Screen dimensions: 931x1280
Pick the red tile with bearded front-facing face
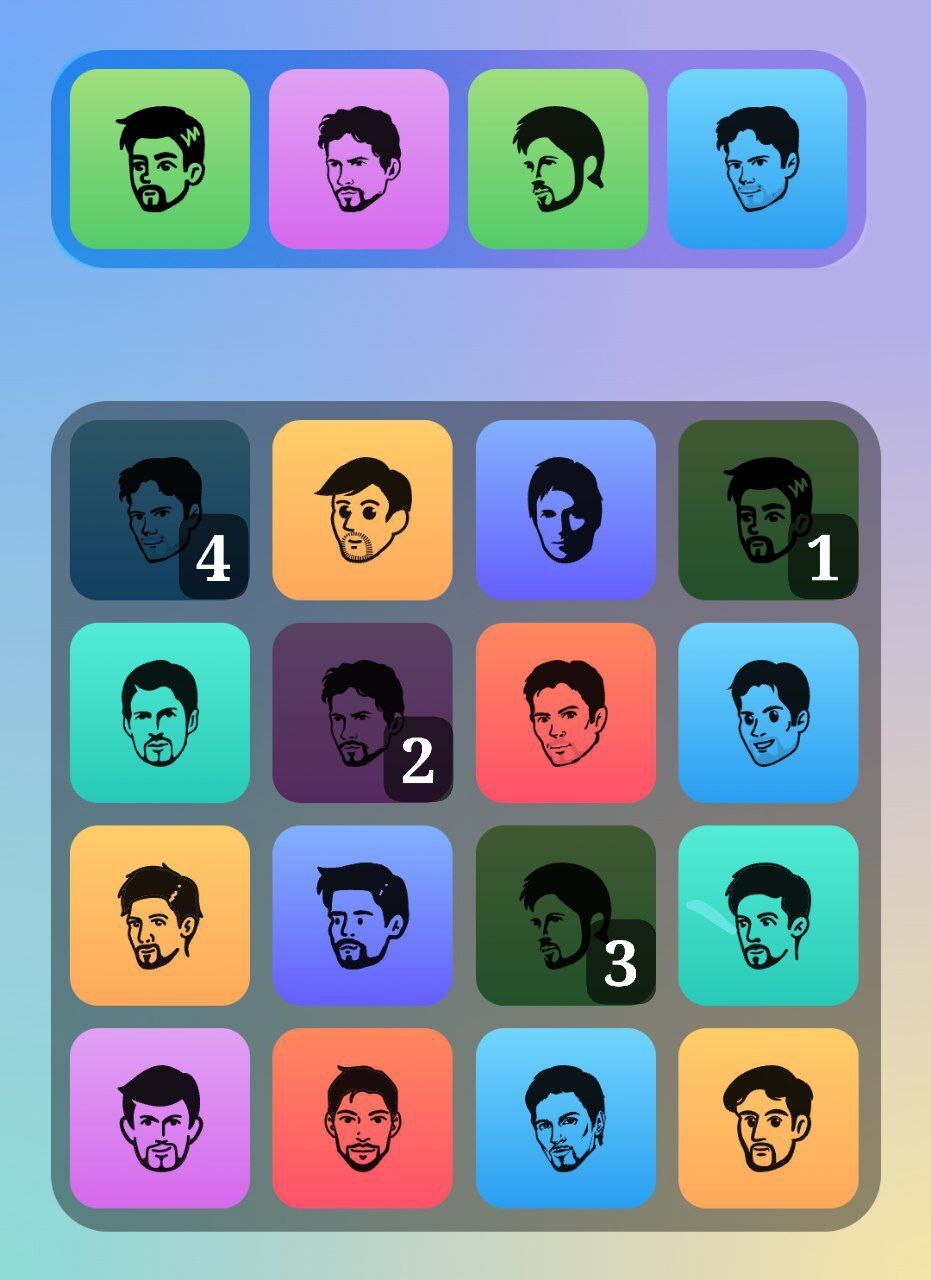[362, 1118]
